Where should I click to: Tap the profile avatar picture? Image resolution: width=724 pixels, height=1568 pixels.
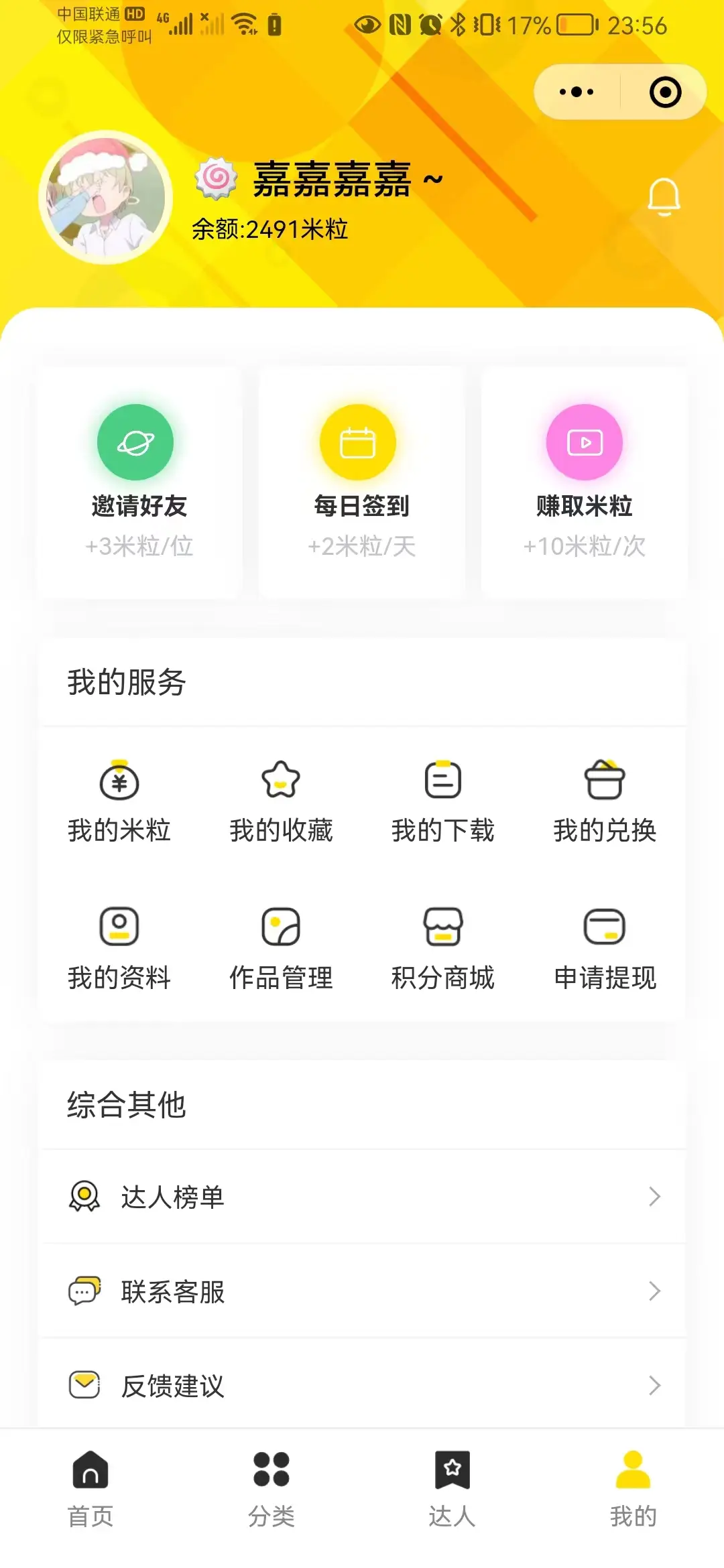click(x=105, y=197)
